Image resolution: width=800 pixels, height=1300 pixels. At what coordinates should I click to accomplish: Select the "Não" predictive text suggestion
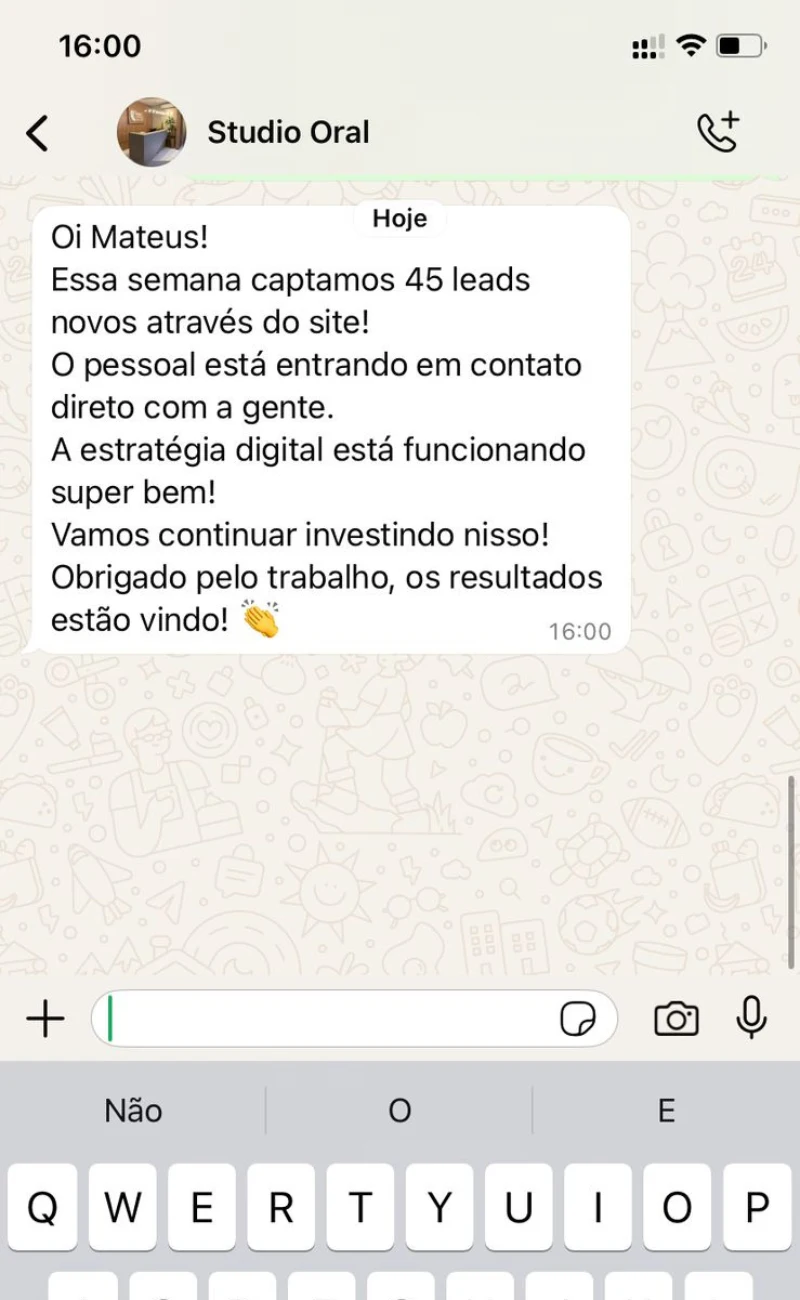[x=132, y=1110]
